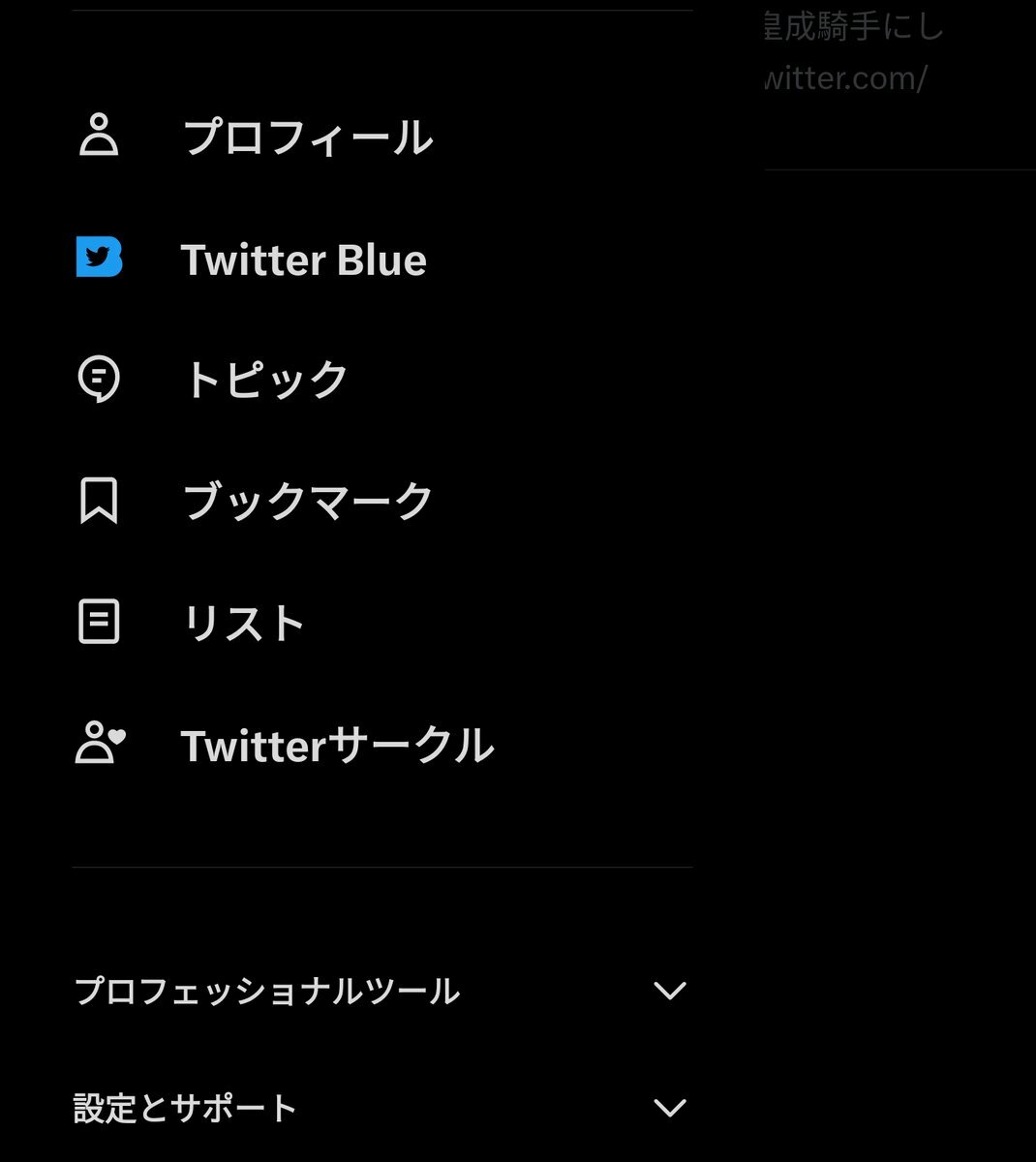Viewport: 1036px width, 1162px height.
Task: Select the リスト menu item
Action: [x=244, y=623]
